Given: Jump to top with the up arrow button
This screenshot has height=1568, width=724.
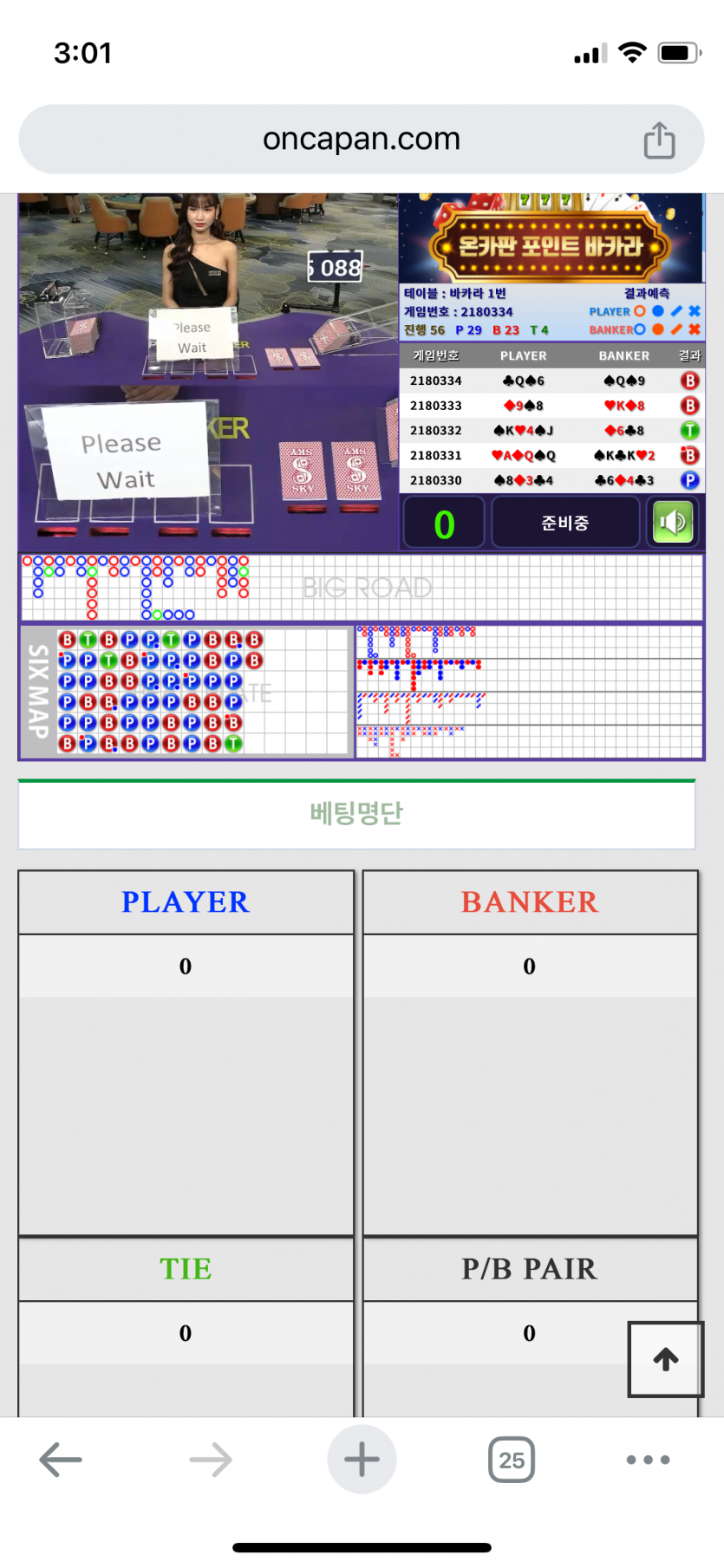Looking at the screenshot, I should (665, 1359).
